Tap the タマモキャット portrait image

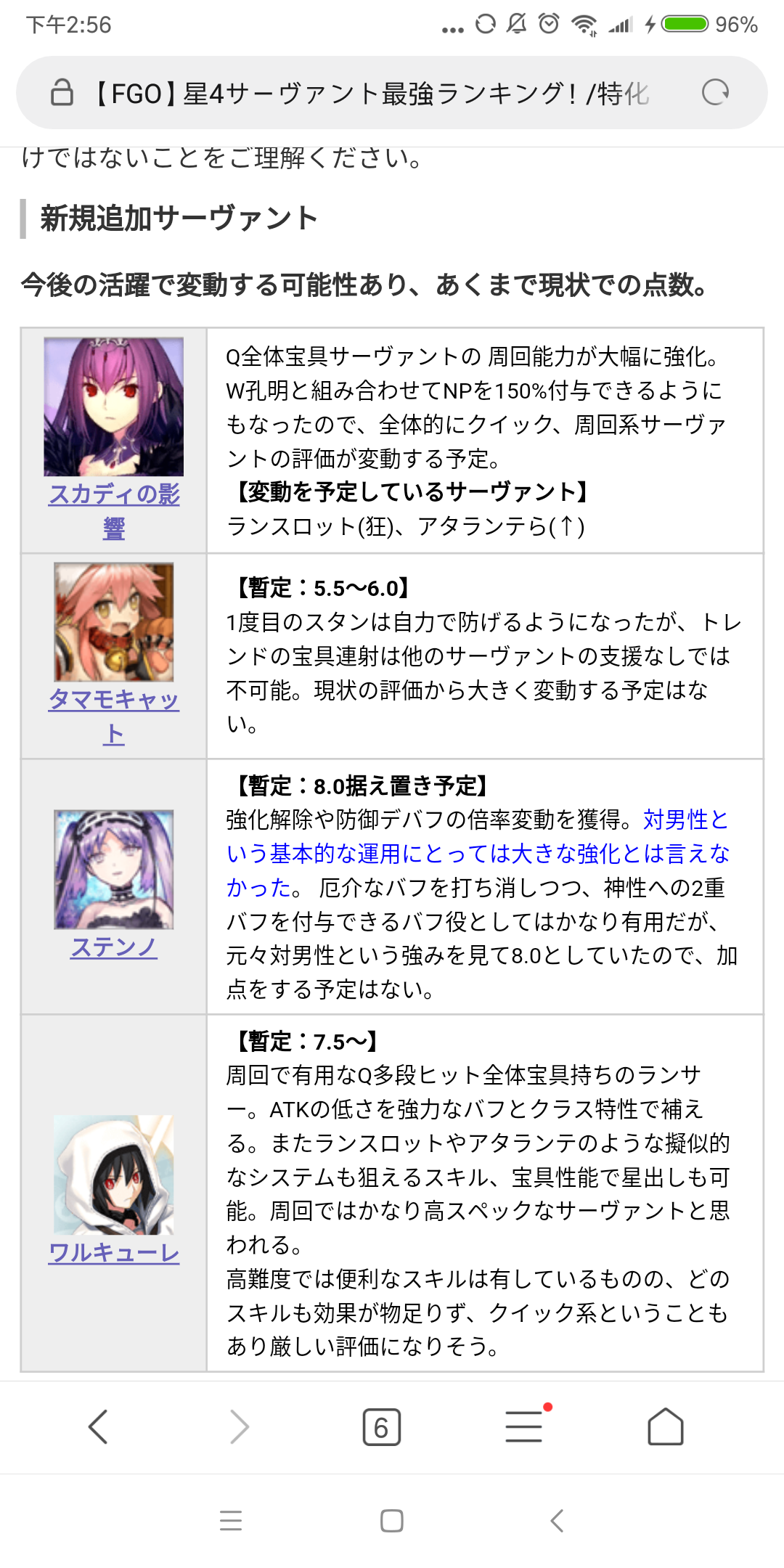point(114,622)
